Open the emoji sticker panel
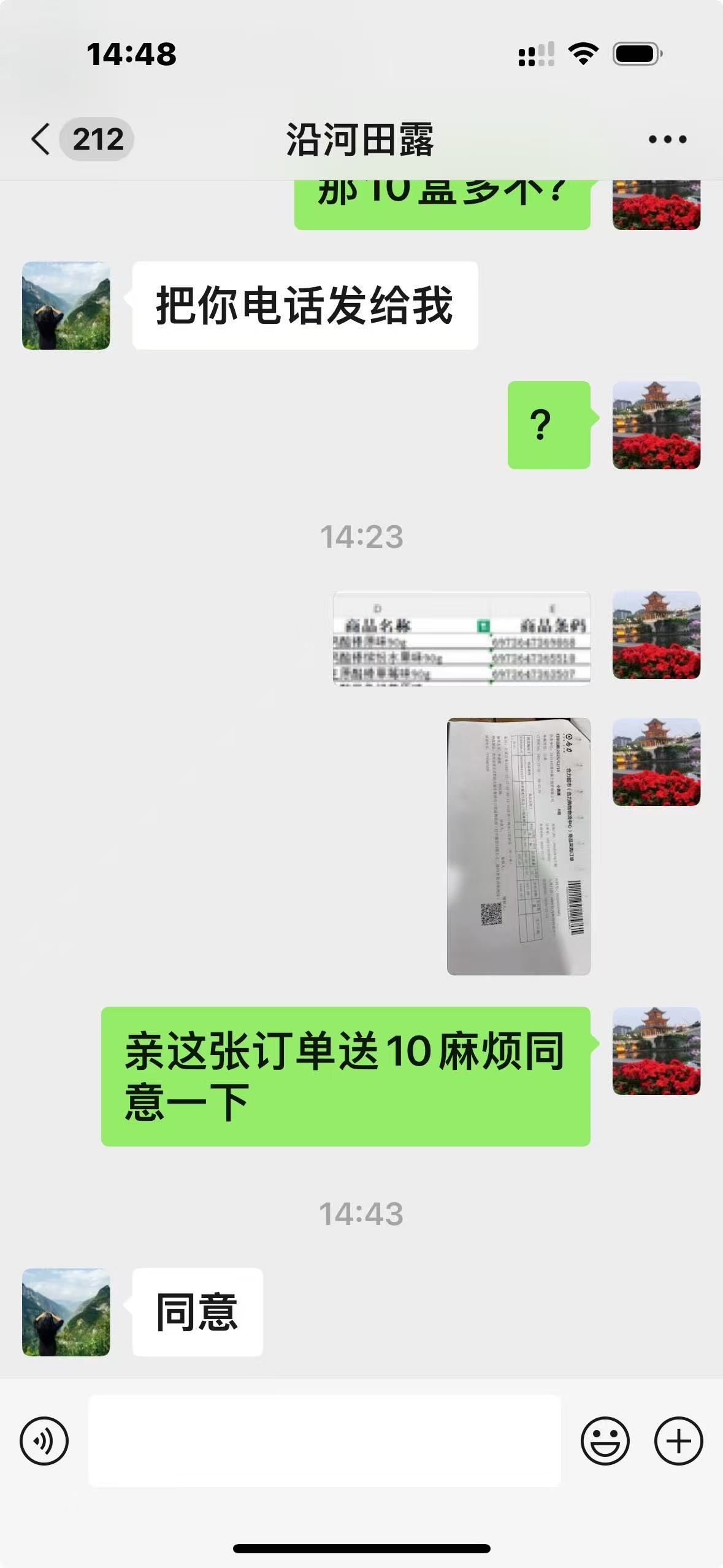 point(605,1441)
